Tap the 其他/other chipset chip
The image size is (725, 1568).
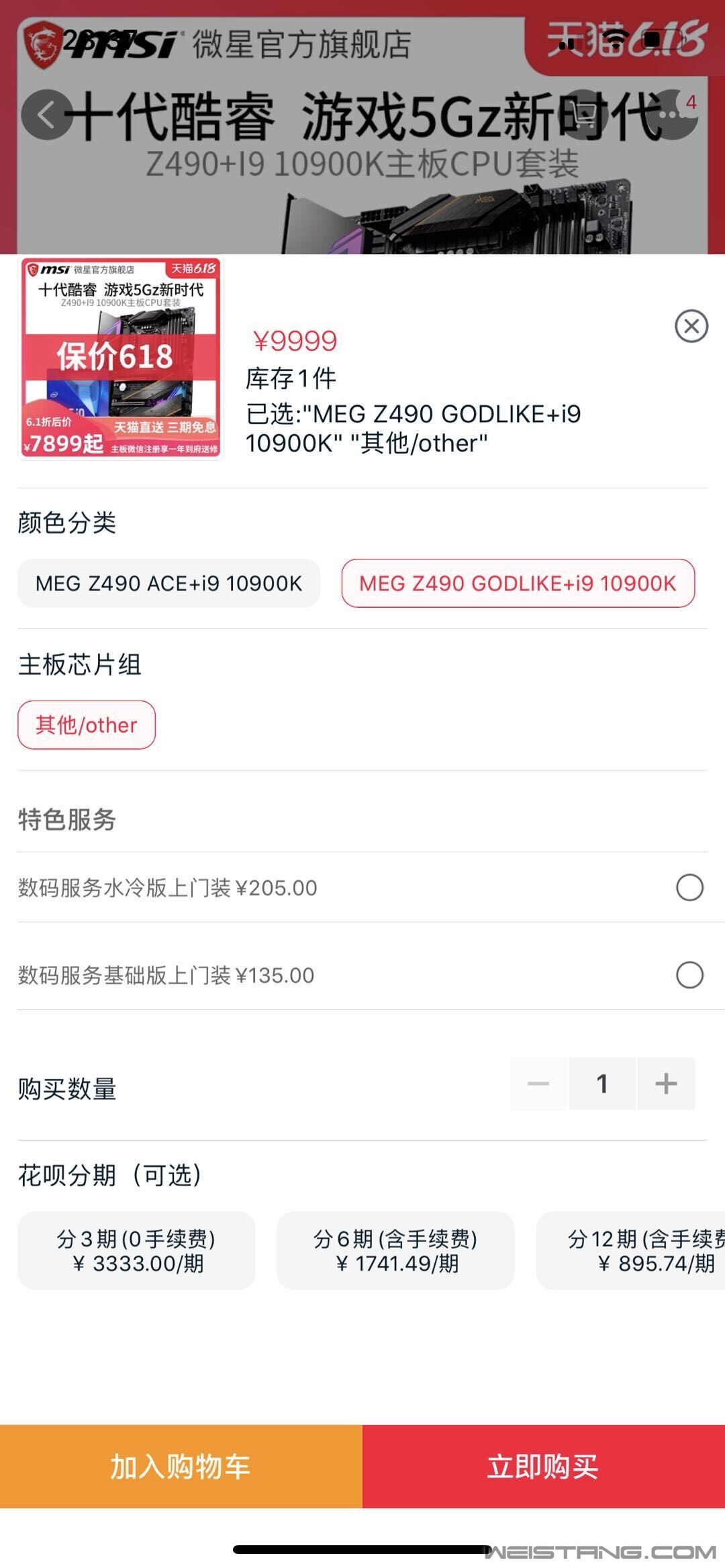tap(87, 725)
